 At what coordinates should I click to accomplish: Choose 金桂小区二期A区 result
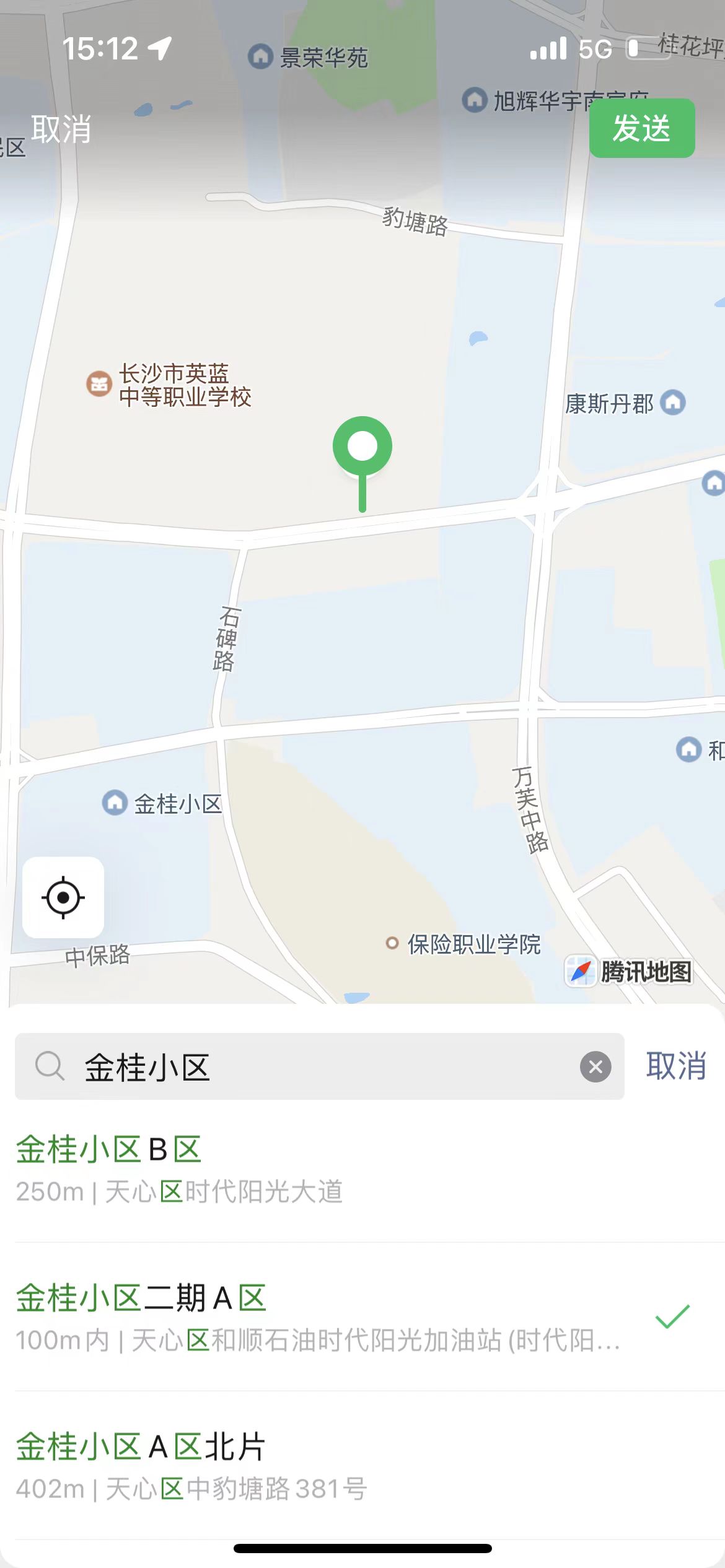[x=310, y=1317]
